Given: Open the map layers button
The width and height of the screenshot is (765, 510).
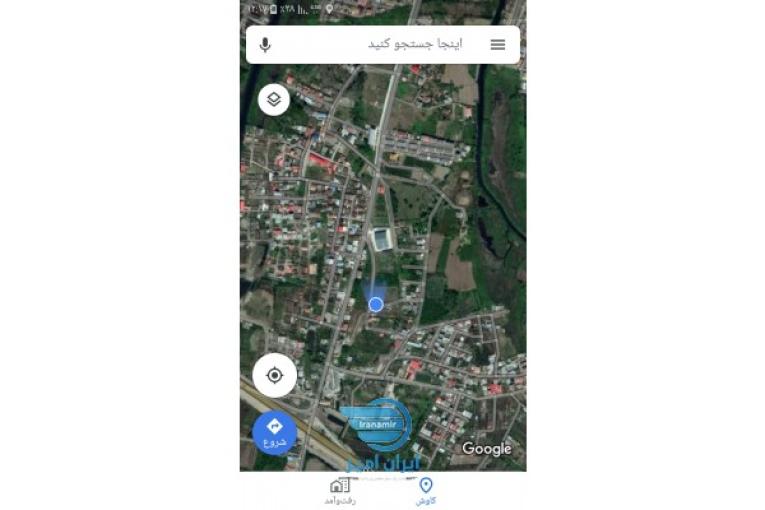Looking at the screenshot, I should click(274, 100).
